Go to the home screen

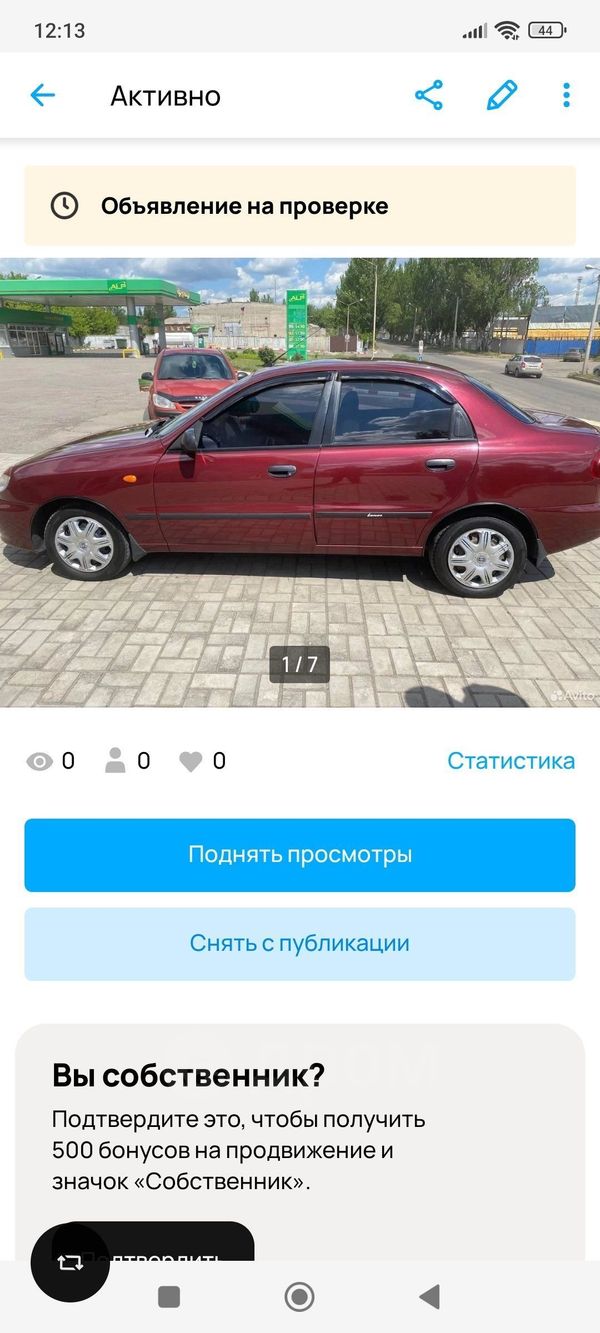(299, 1297)
